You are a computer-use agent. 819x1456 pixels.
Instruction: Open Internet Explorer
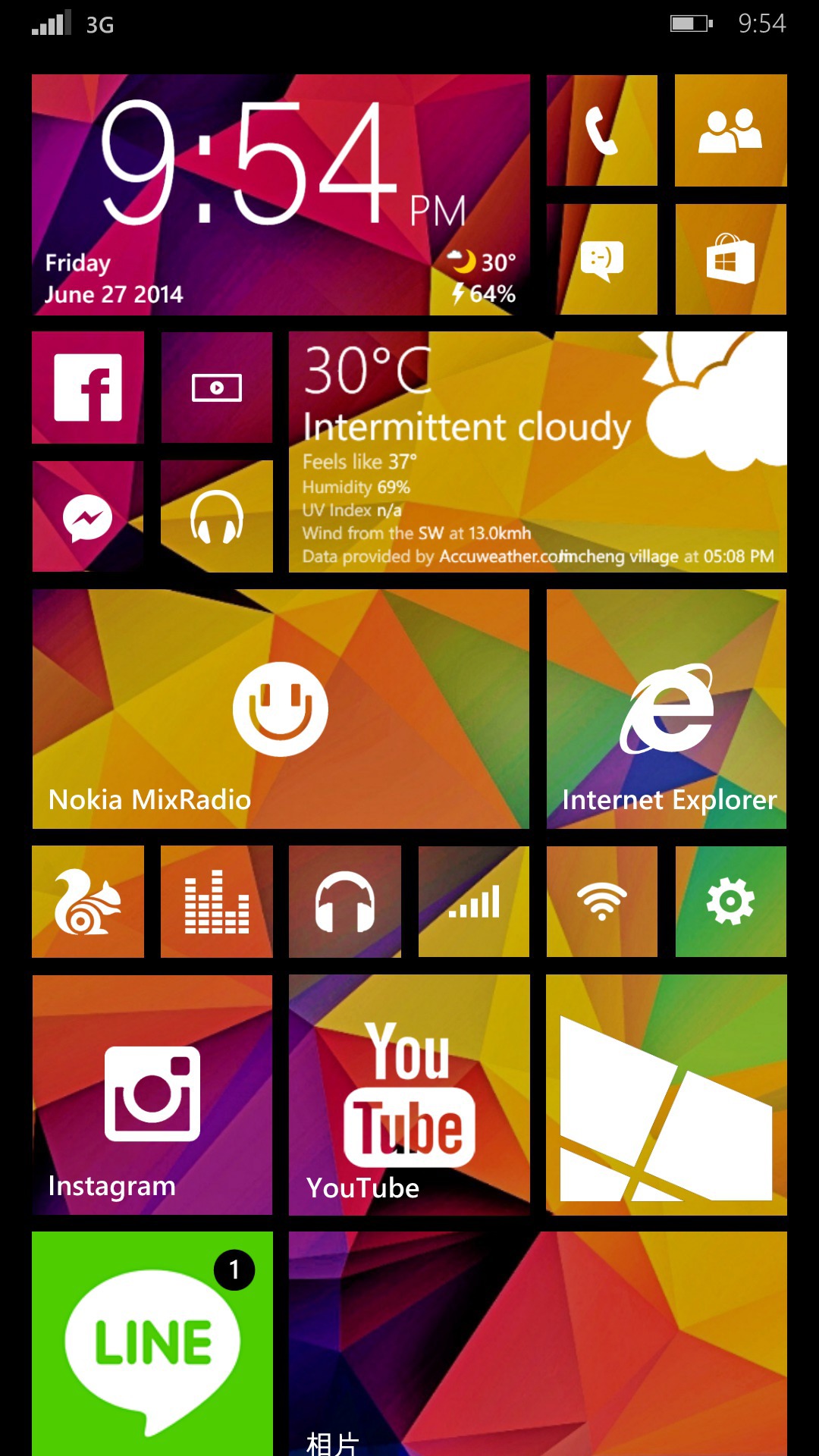(x=667, y=709)
